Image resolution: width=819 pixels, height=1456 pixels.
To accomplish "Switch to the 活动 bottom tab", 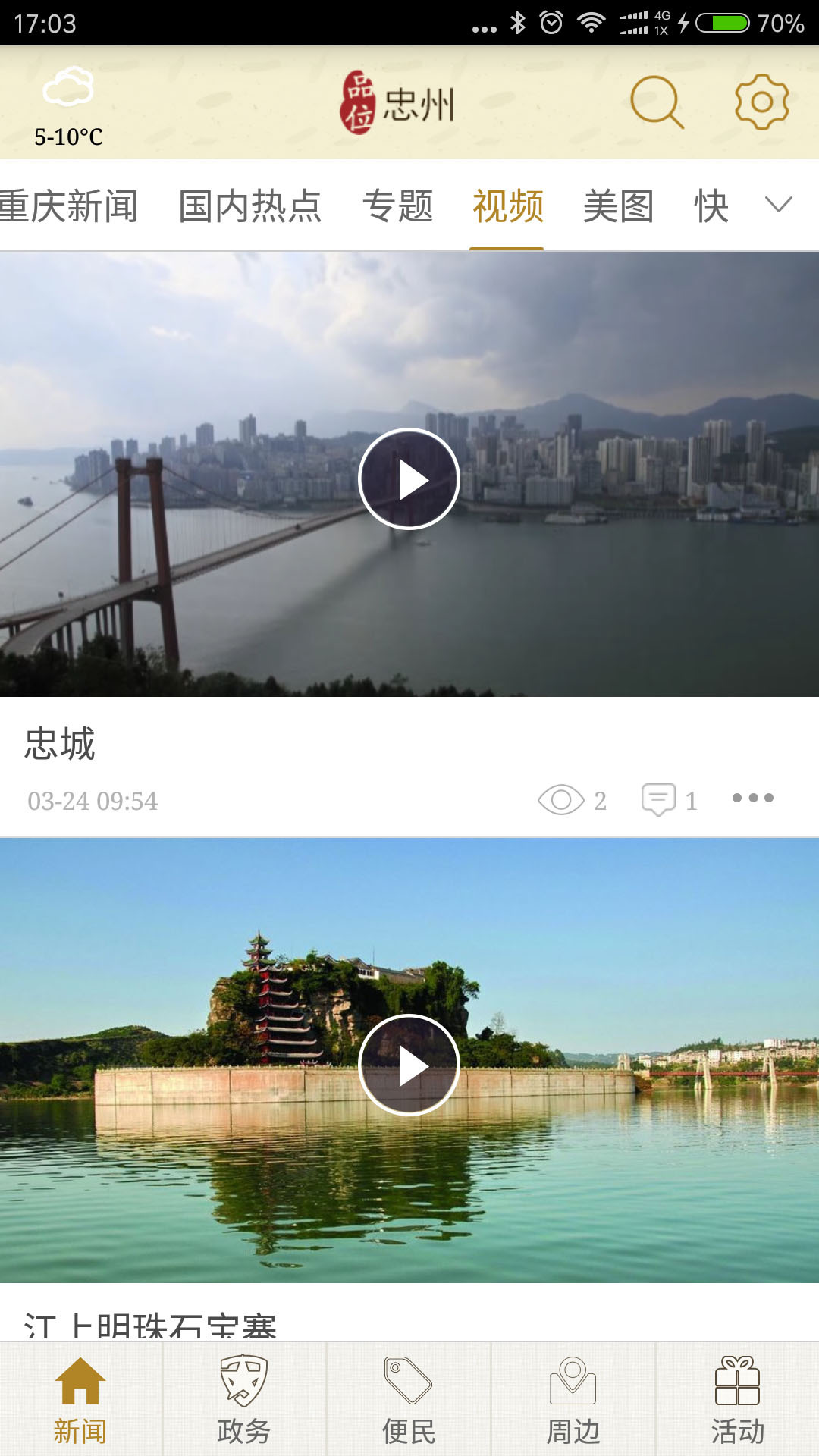I will point(737,1401).
